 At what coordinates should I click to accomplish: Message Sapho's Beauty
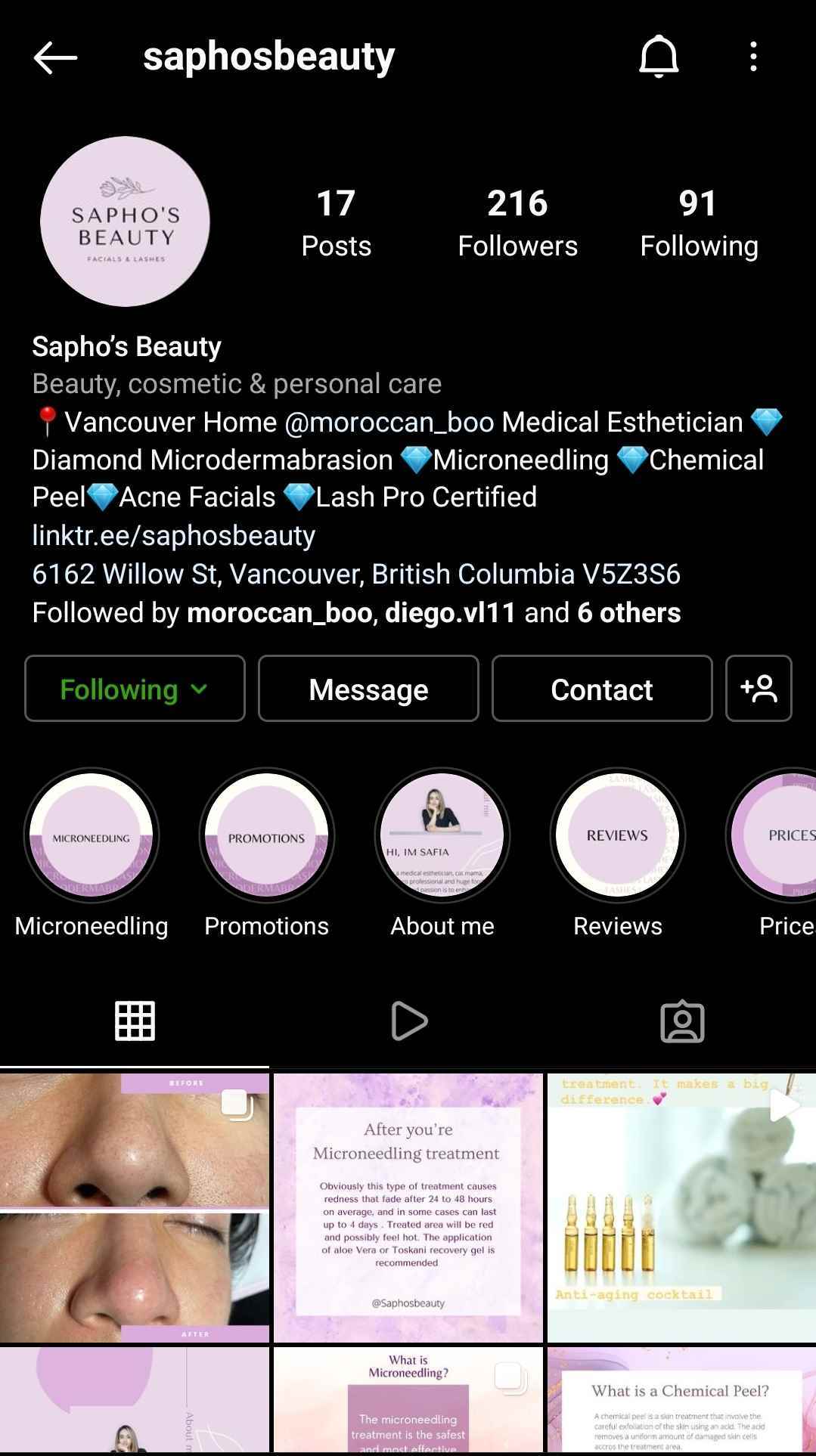click(368, 689)
